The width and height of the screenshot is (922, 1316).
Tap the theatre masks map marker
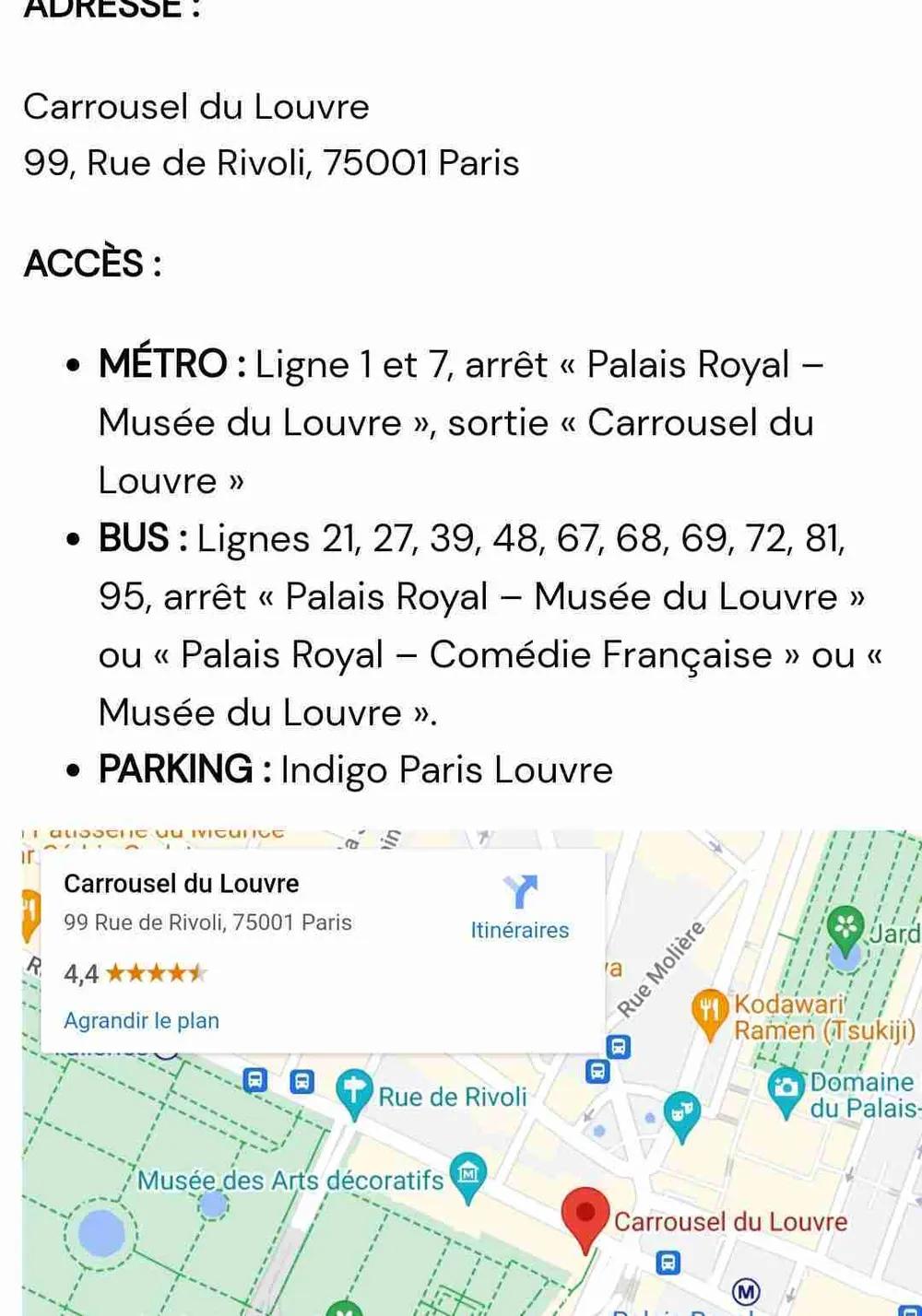click(x=681, y=1113)
